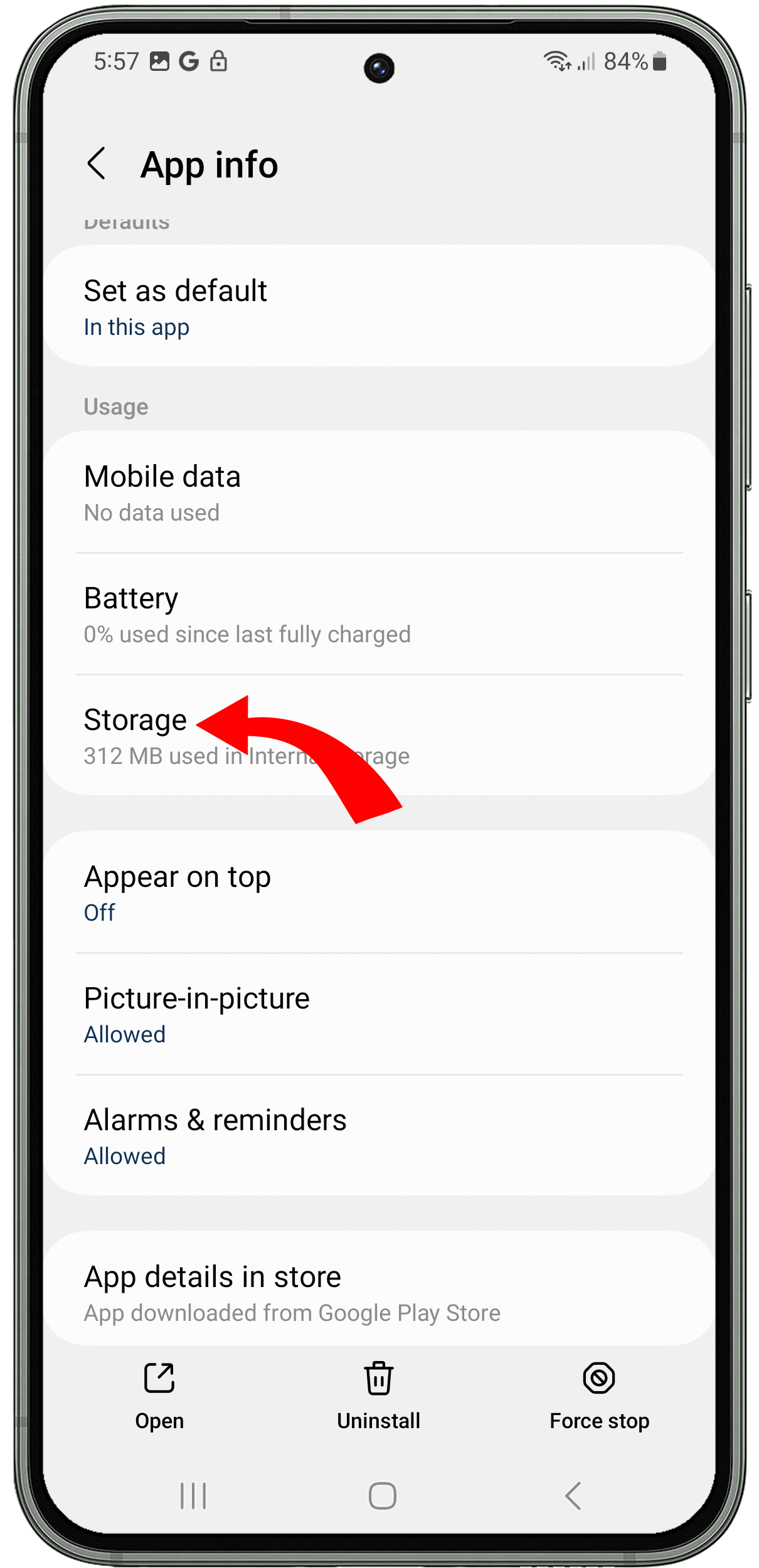Open Appear on top setting
759x1568 pixels.
click(x=379, y=892)
